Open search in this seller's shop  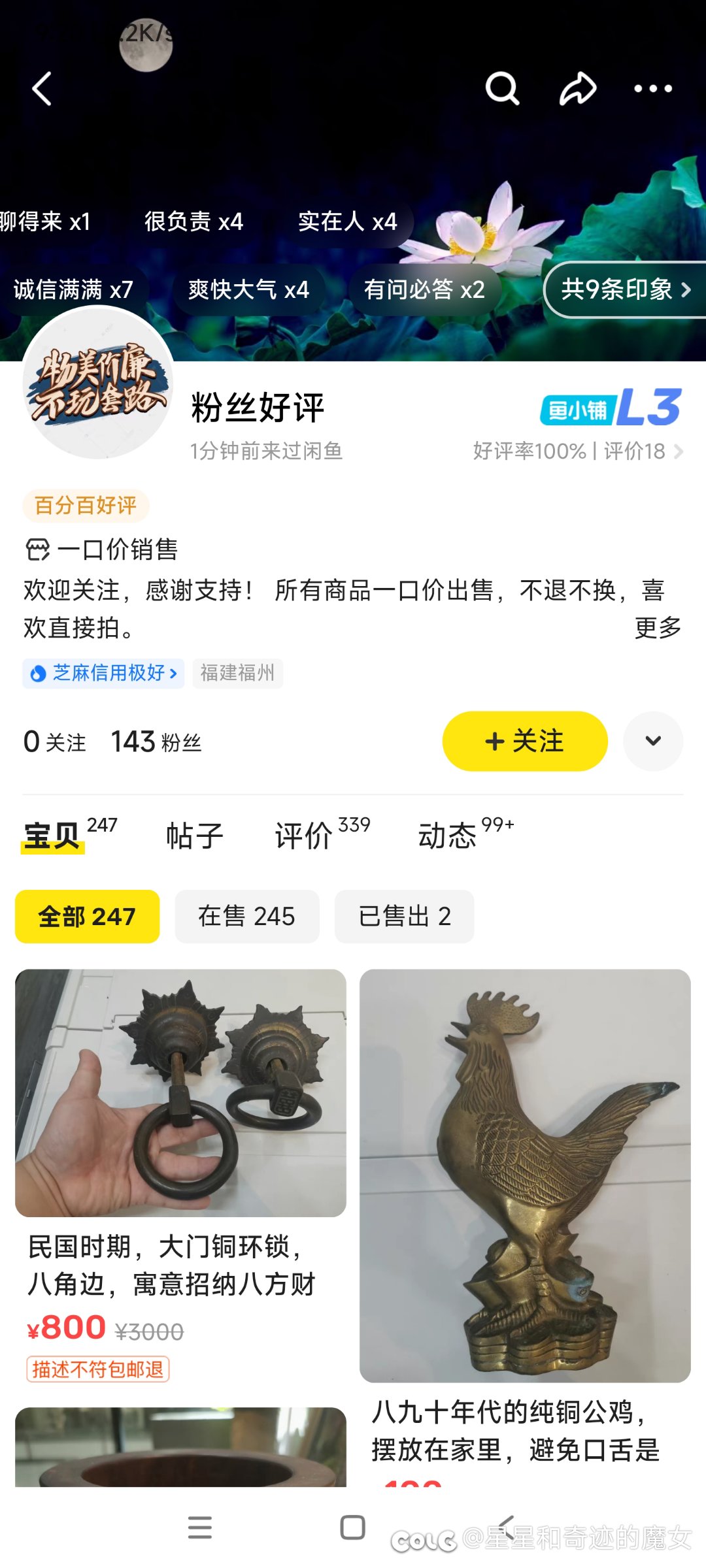coord(502,89)
